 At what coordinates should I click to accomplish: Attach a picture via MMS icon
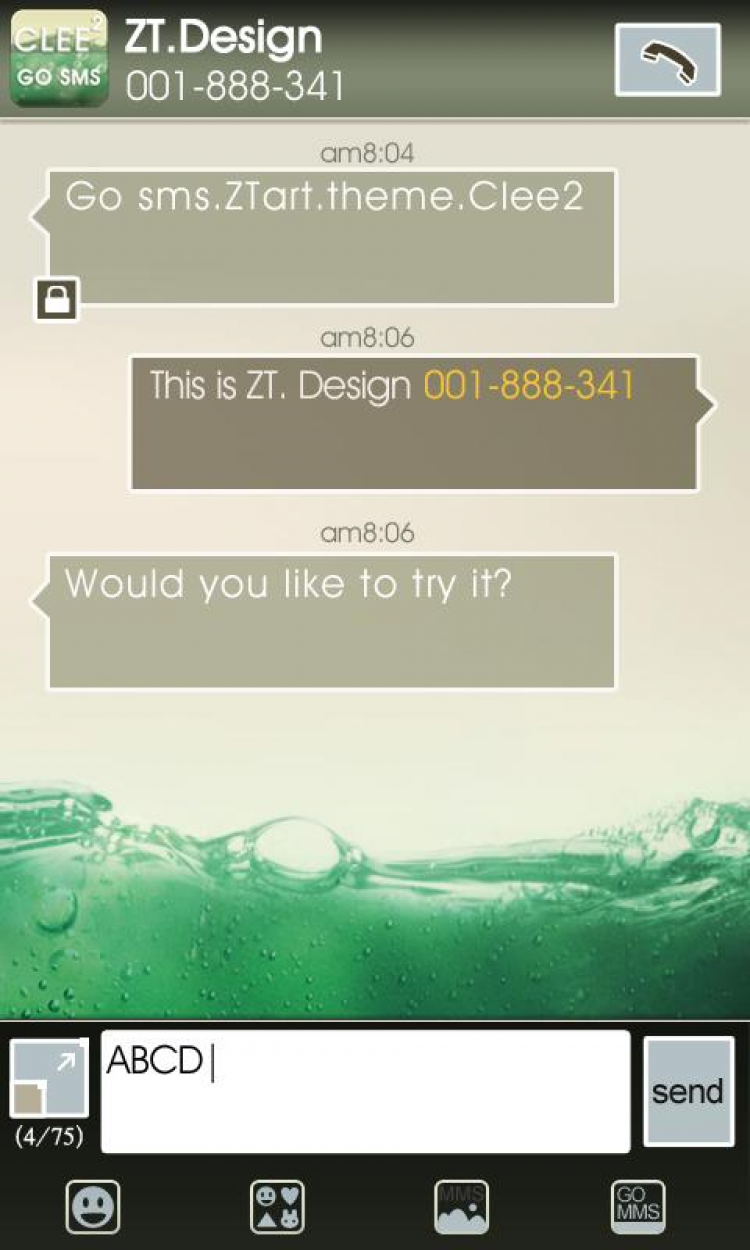point(461,1207)
